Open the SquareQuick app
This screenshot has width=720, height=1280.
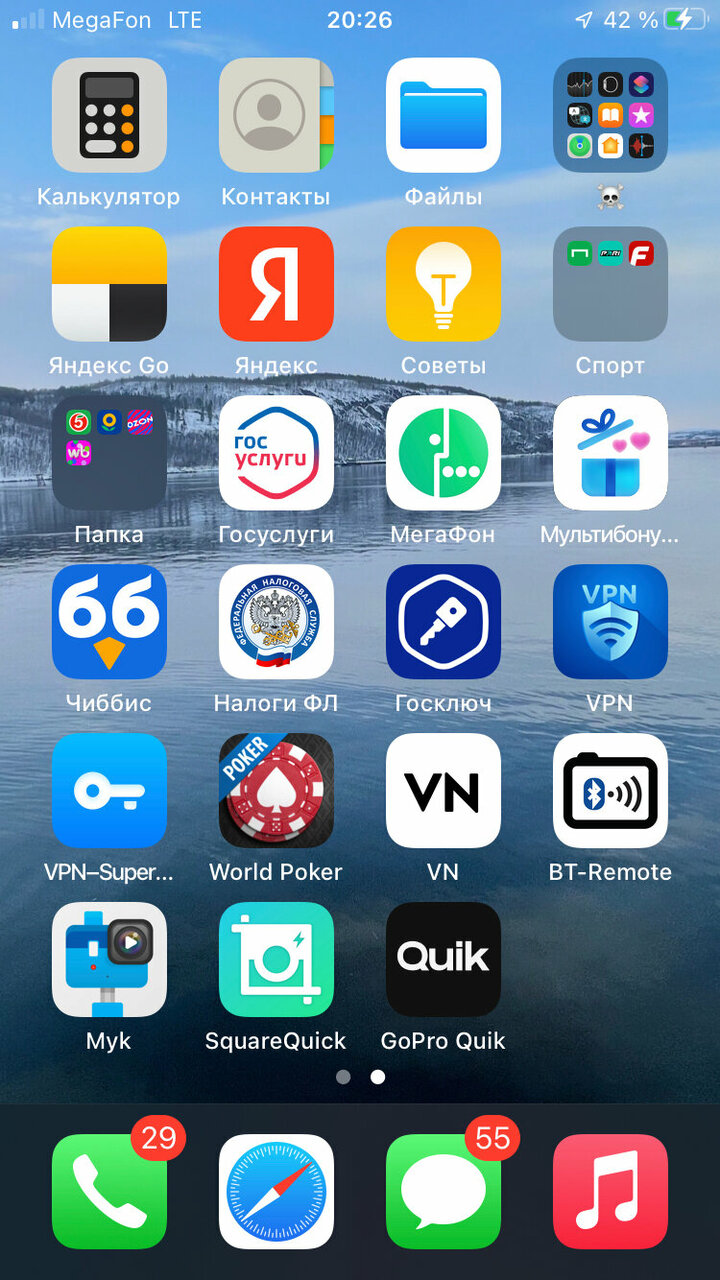click(x=276, y=960)
